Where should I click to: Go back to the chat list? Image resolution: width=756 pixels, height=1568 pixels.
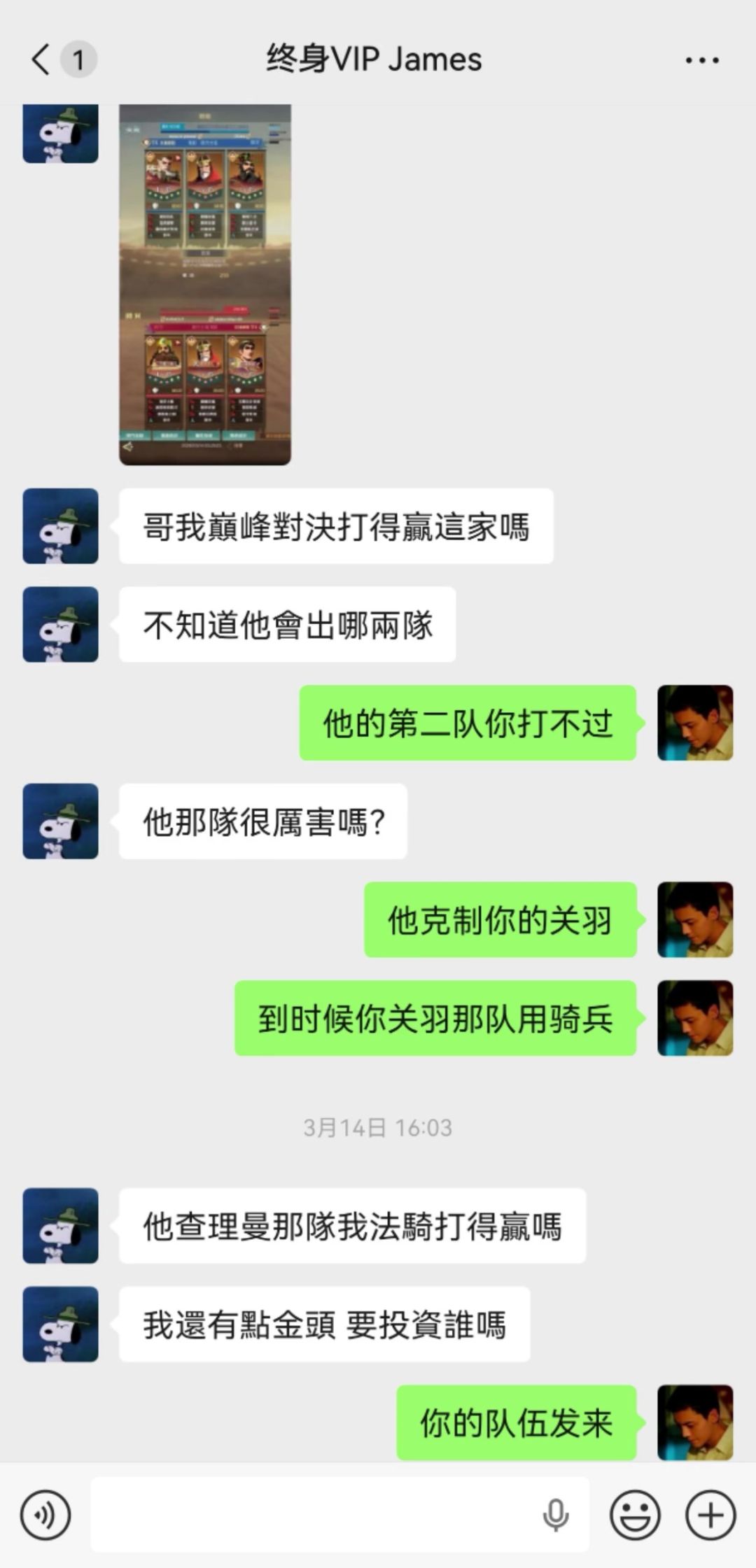pyautogui.click(x=42, y=59)
